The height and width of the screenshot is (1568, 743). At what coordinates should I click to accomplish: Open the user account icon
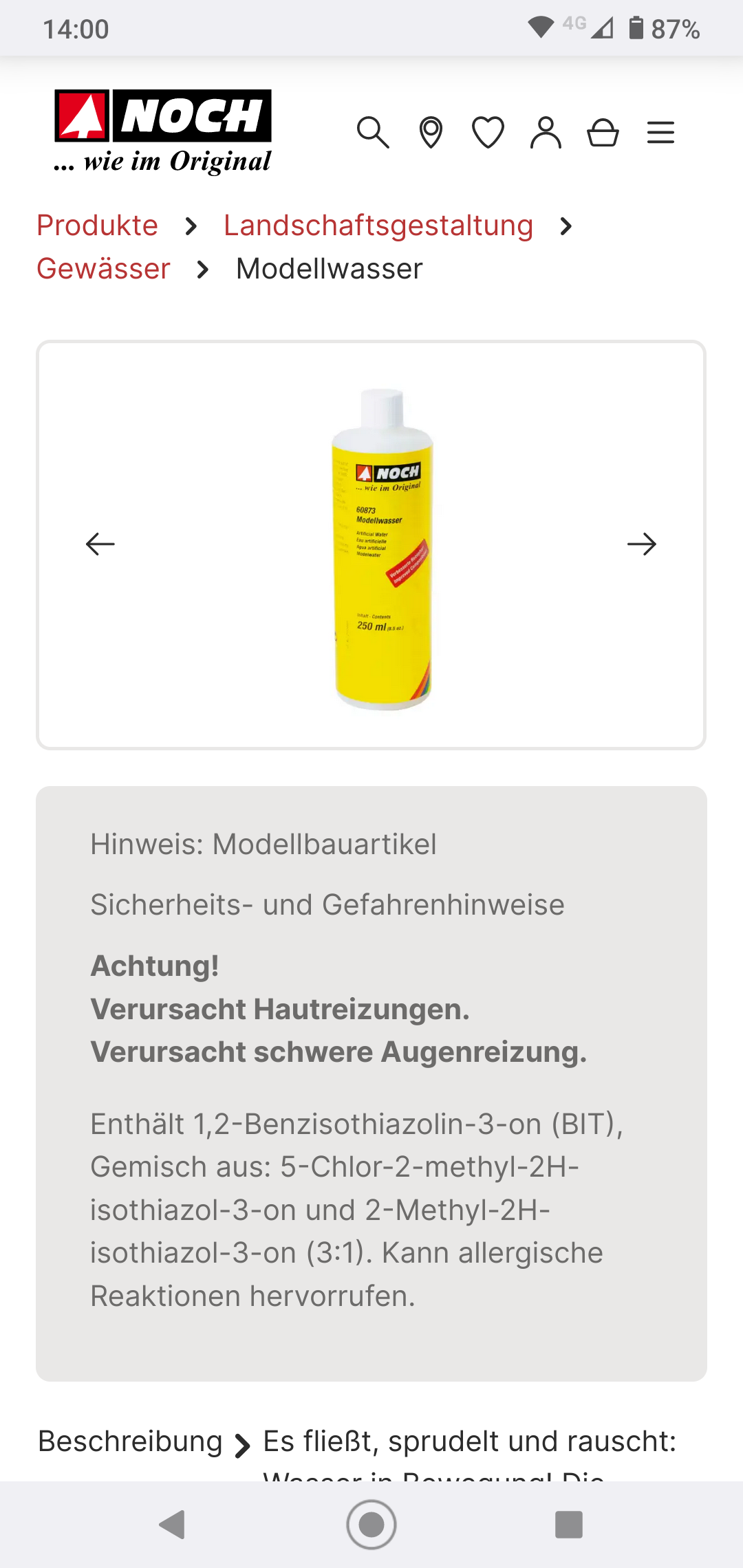tap(546, 133)
